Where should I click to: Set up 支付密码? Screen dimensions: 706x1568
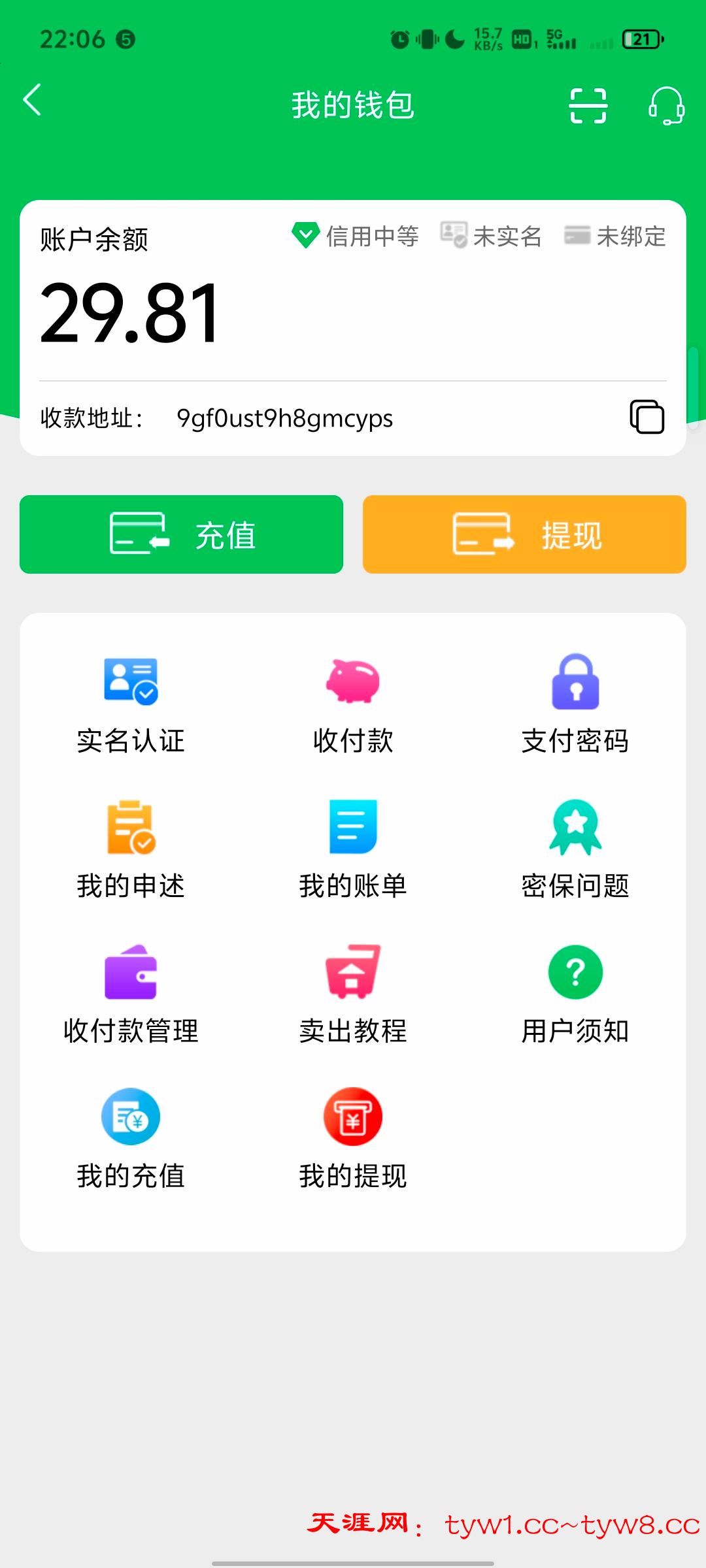point(575,704)
